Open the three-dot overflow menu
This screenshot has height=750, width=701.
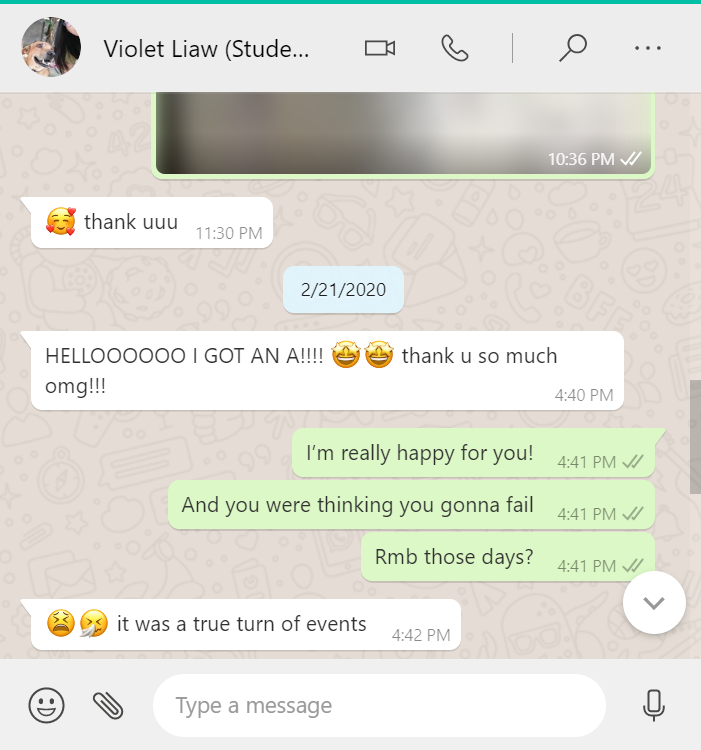point(648,48)
